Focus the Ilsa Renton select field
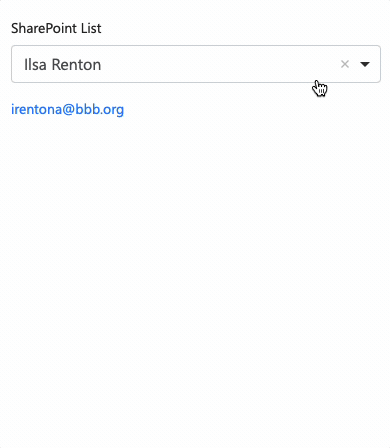The width and height of the screenshot is (390, 448). [196, 64]
